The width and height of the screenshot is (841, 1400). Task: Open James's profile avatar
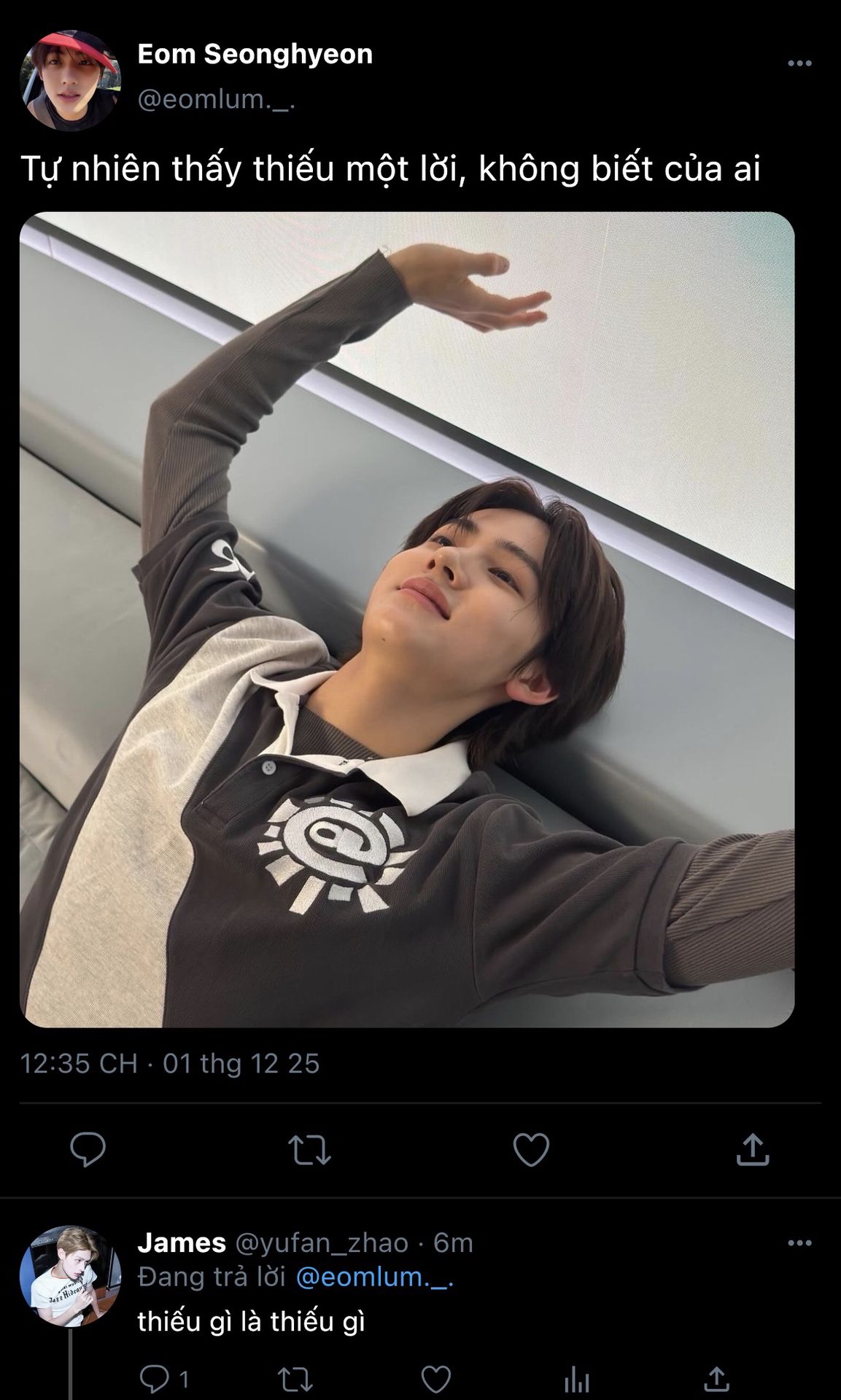70,1275
